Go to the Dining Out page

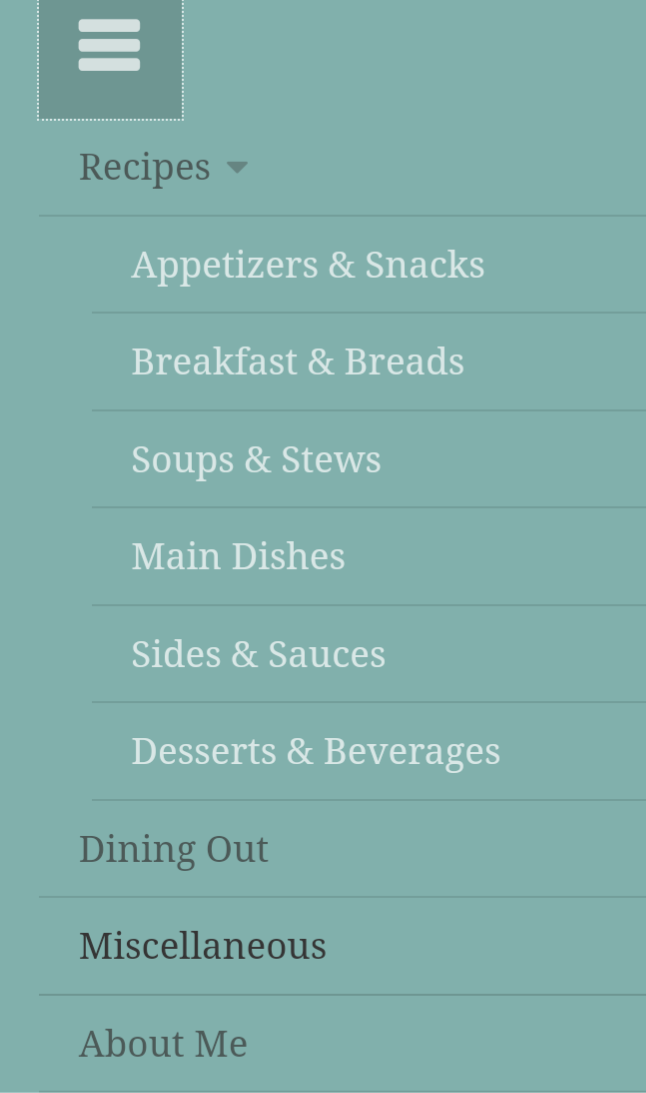pyautogui.click(x=174, y=849)
